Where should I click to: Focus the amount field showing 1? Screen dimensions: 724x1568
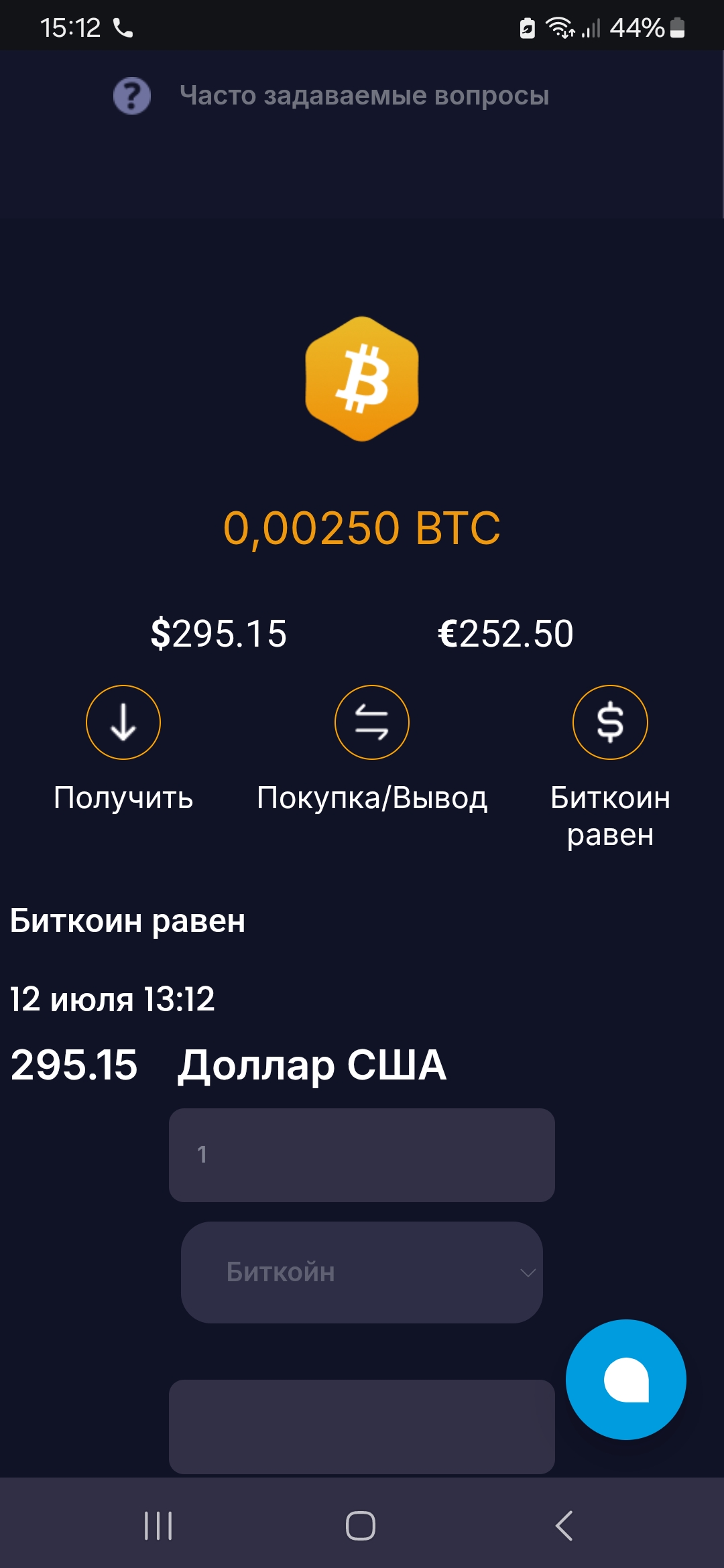tap(362, 1155)
